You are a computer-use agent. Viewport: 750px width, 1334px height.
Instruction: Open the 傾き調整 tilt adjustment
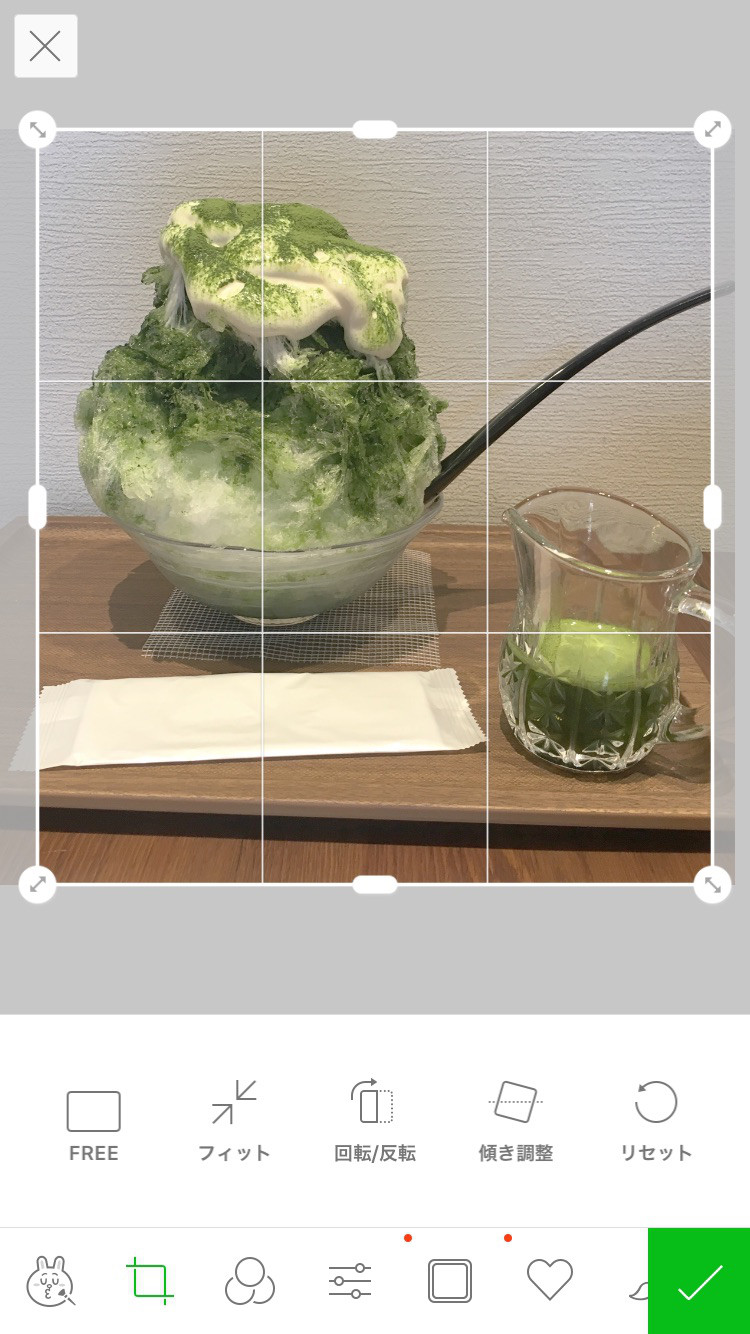click(515, 1121)
